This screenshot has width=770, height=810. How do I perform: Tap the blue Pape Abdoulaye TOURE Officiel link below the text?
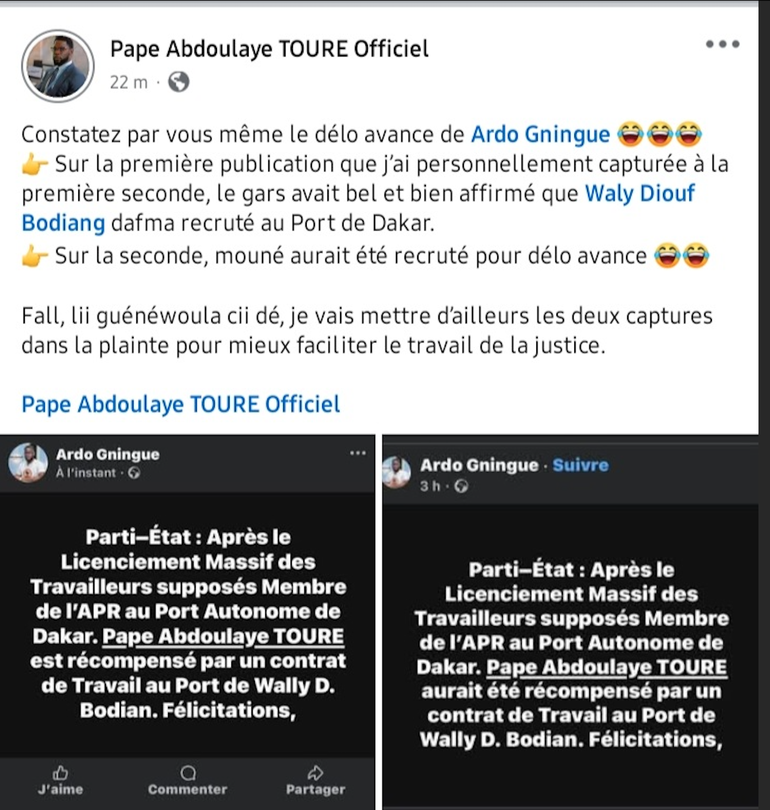[181, 404]
